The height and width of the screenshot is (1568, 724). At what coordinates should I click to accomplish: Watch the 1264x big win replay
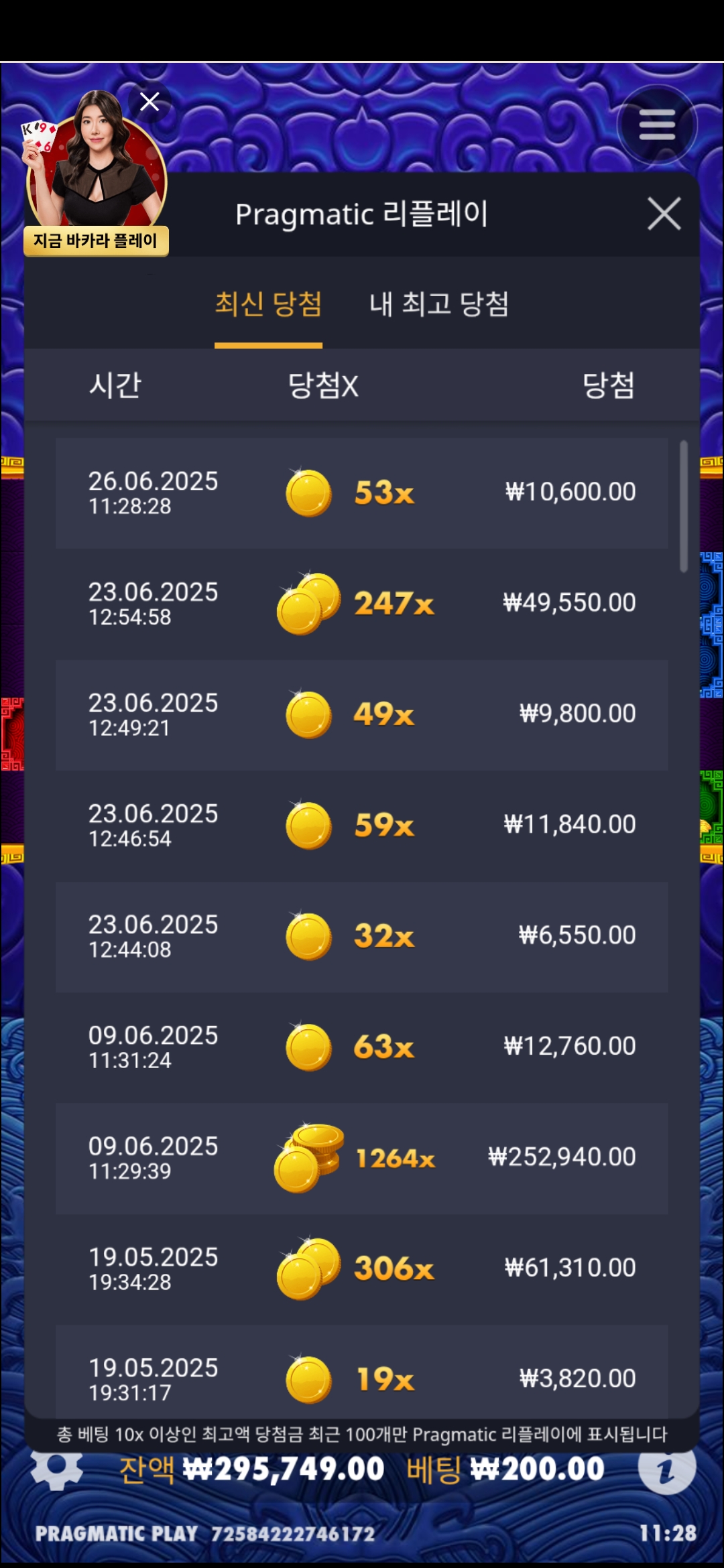pyautogui.click(x=362, y=1158)
